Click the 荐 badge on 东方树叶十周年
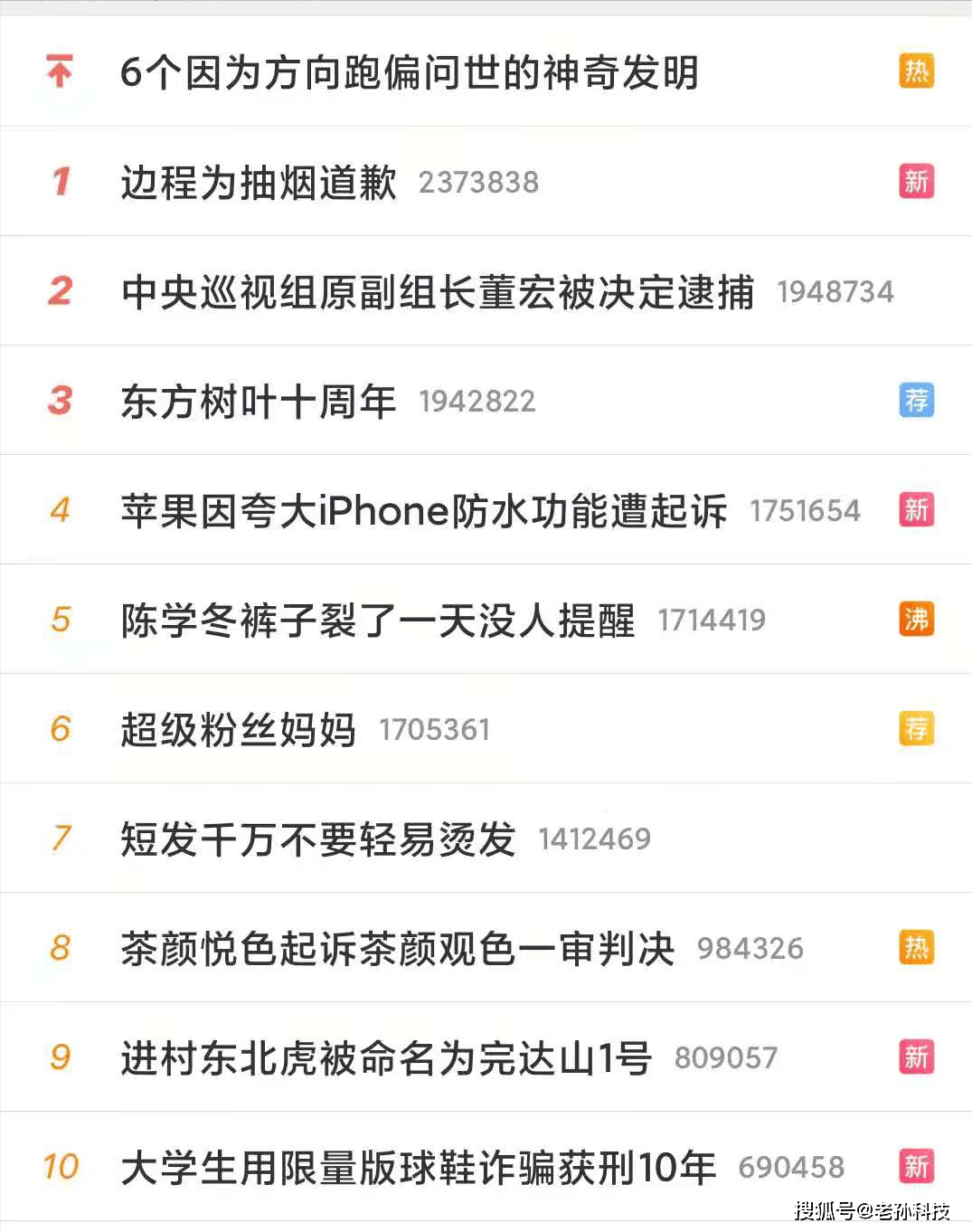This screenshot has width=972, height=1232. point(916,401)
